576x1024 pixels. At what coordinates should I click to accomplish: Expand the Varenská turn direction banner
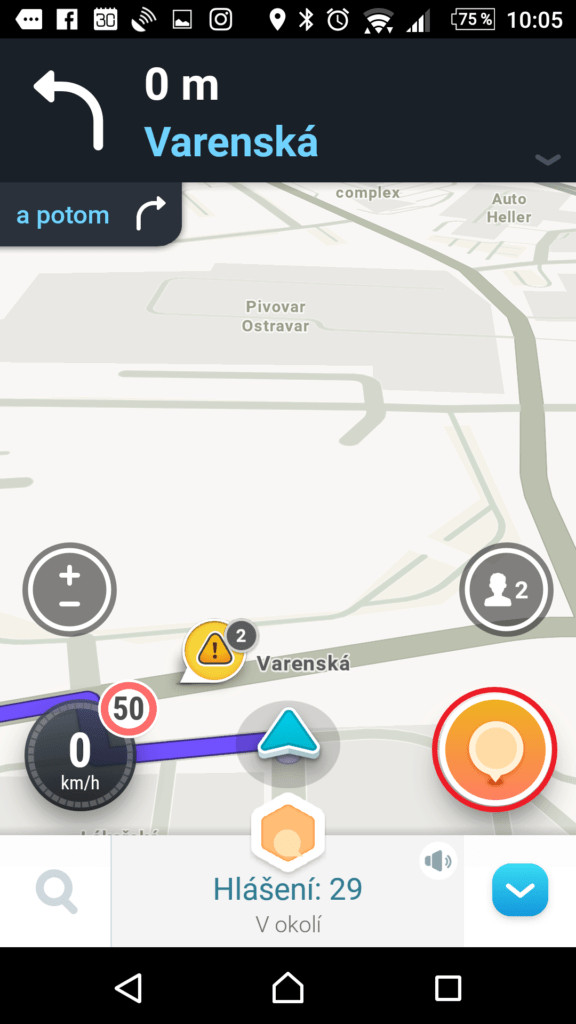(288, 110)
